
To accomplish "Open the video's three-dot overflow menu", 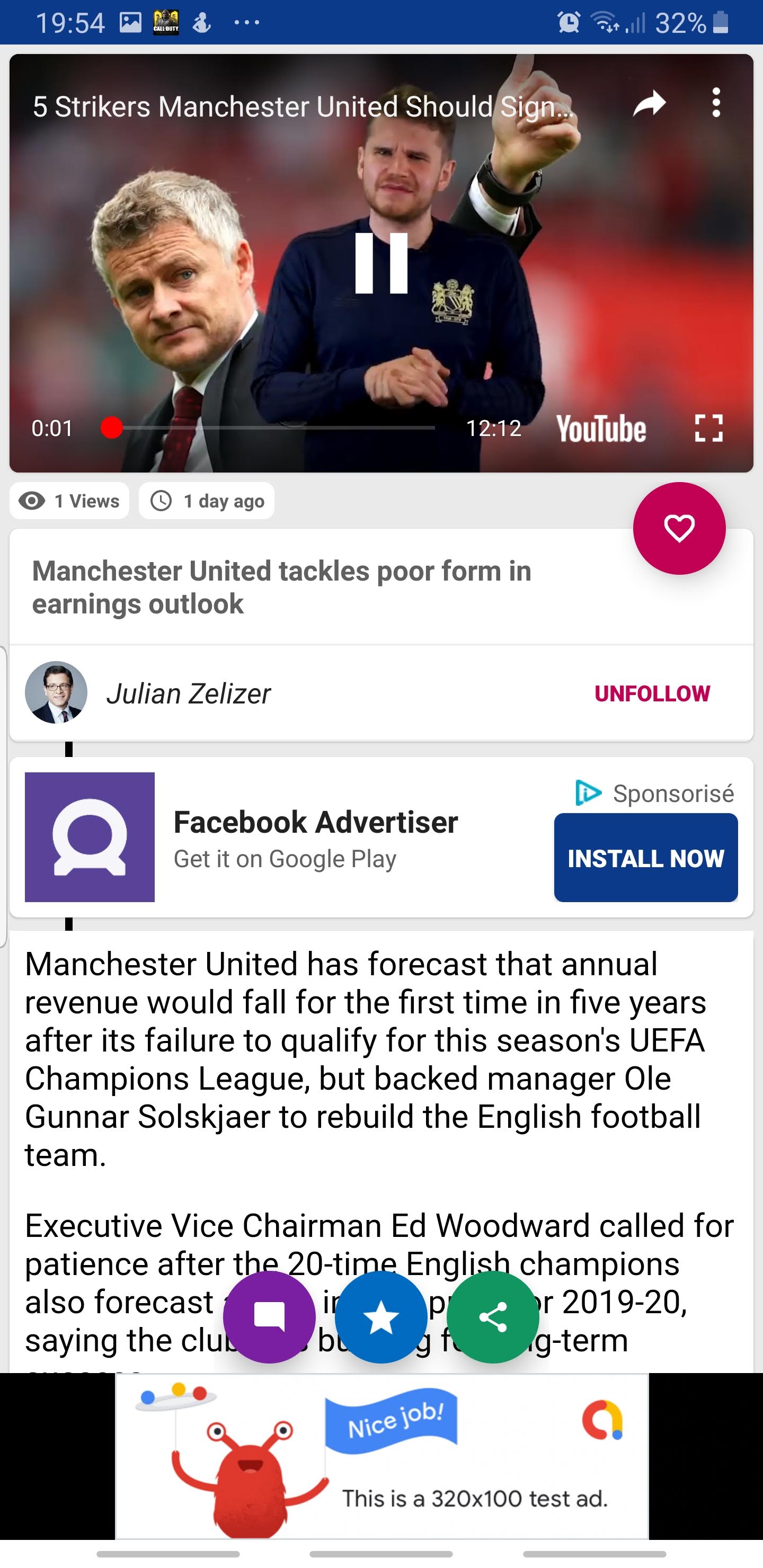I will pos(716,102).
